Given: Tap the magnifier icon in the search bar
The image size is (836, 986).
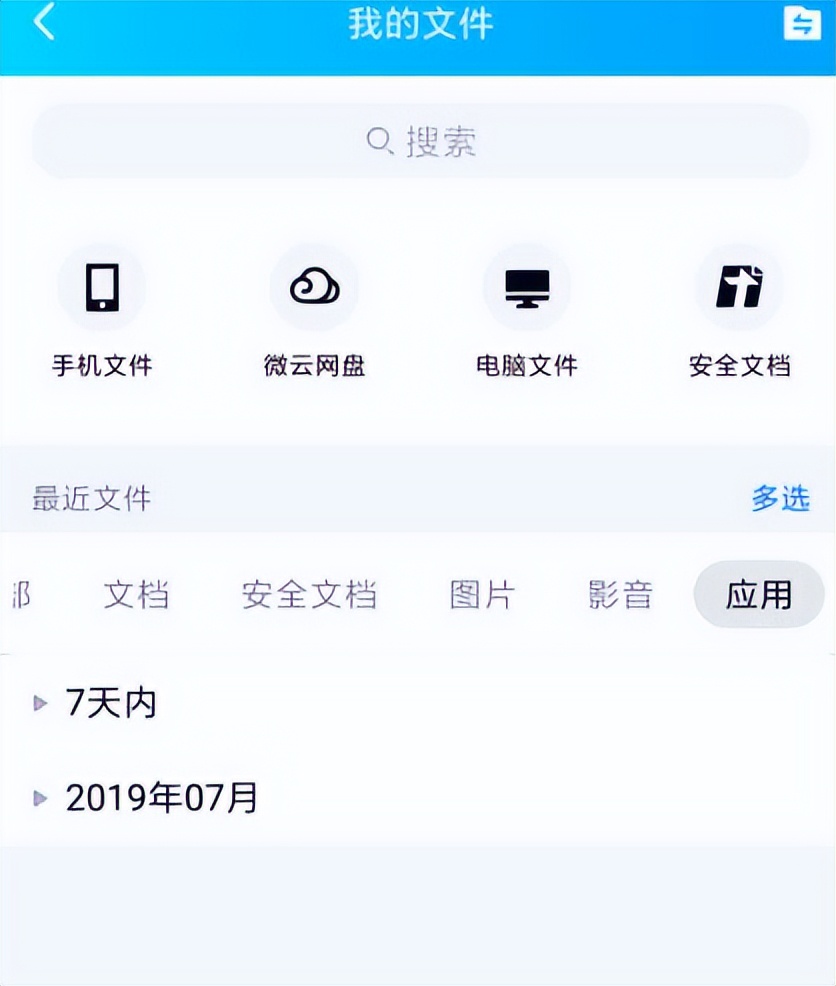Looking at the screenshot, I should pos(377,142).
